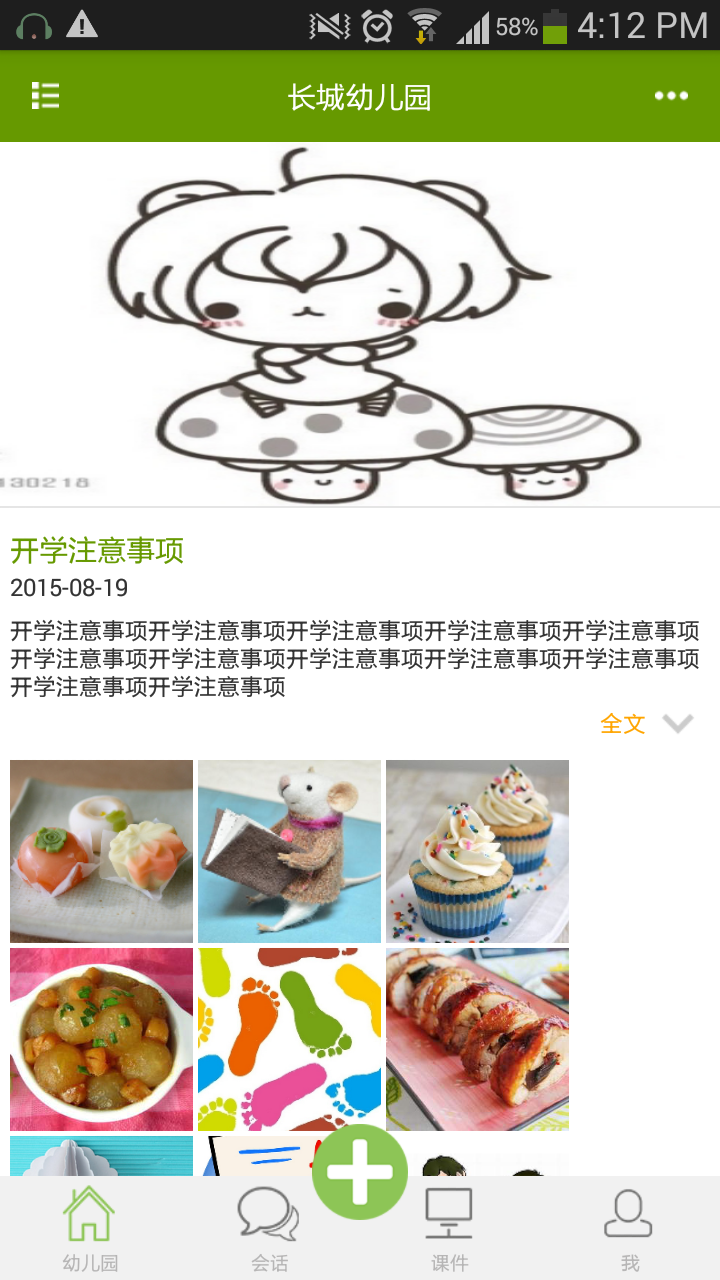Viewport: 720px width, 1280px height.
Task: Expand full text with 全文
Action: (624, 723)
